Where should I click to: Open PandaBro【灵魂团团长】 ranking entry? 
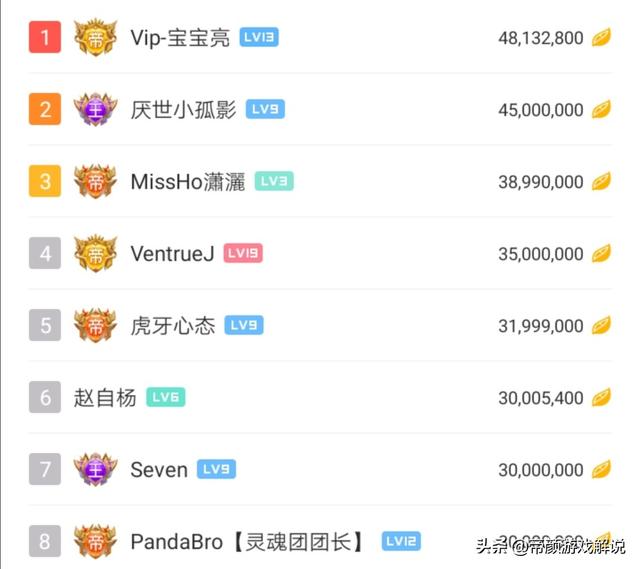click(x=247, y=542)
